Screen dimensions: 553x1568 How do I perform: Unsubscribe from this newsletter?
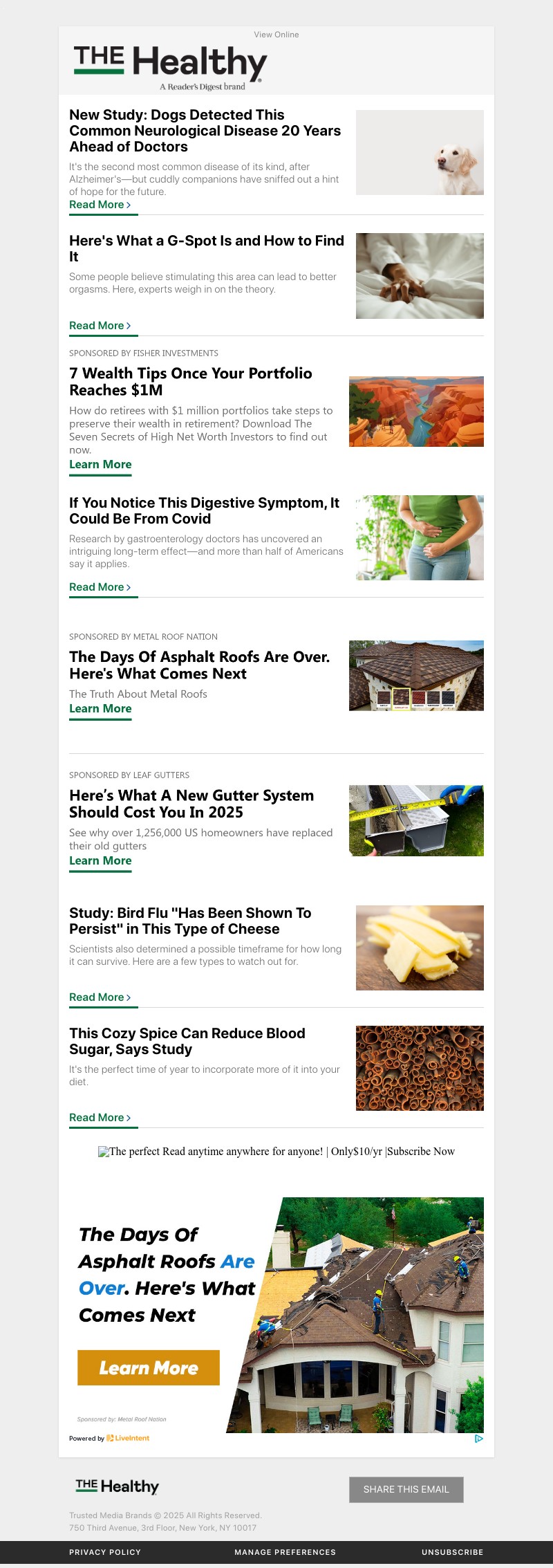click(452, 1552)
